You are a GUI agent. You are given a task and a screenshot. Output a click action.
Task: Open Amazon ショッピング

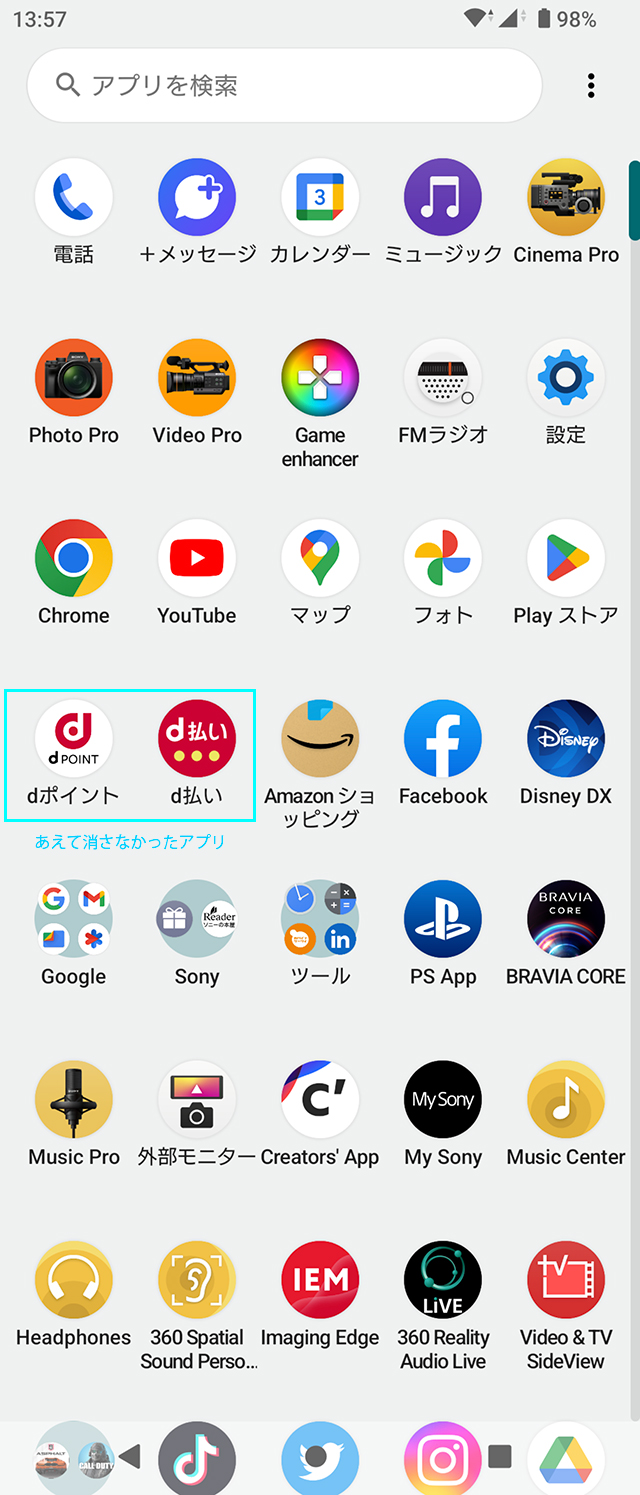pyautogui.click(x=320, y=739)
